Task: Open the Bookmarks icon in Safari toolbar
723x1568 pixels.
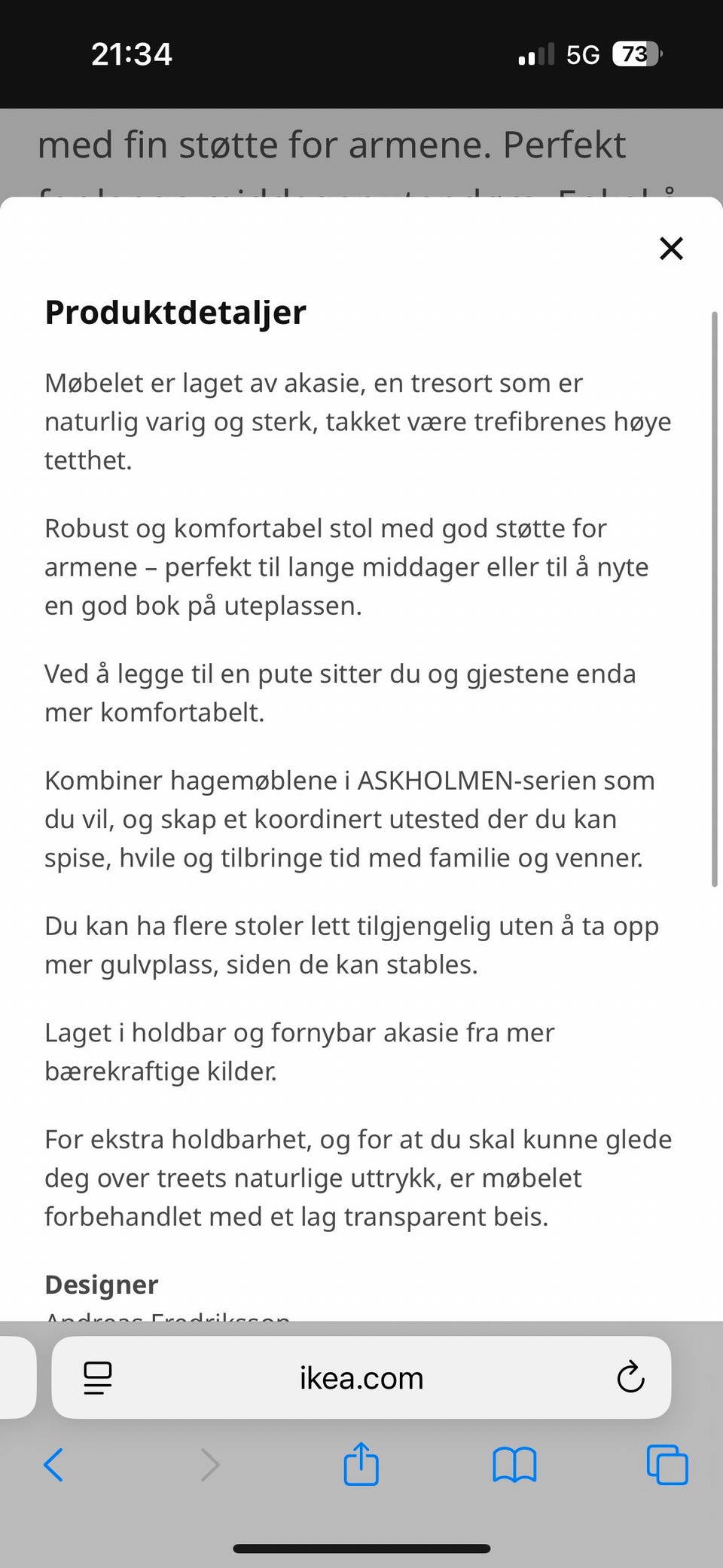Action: (515, 1464)
